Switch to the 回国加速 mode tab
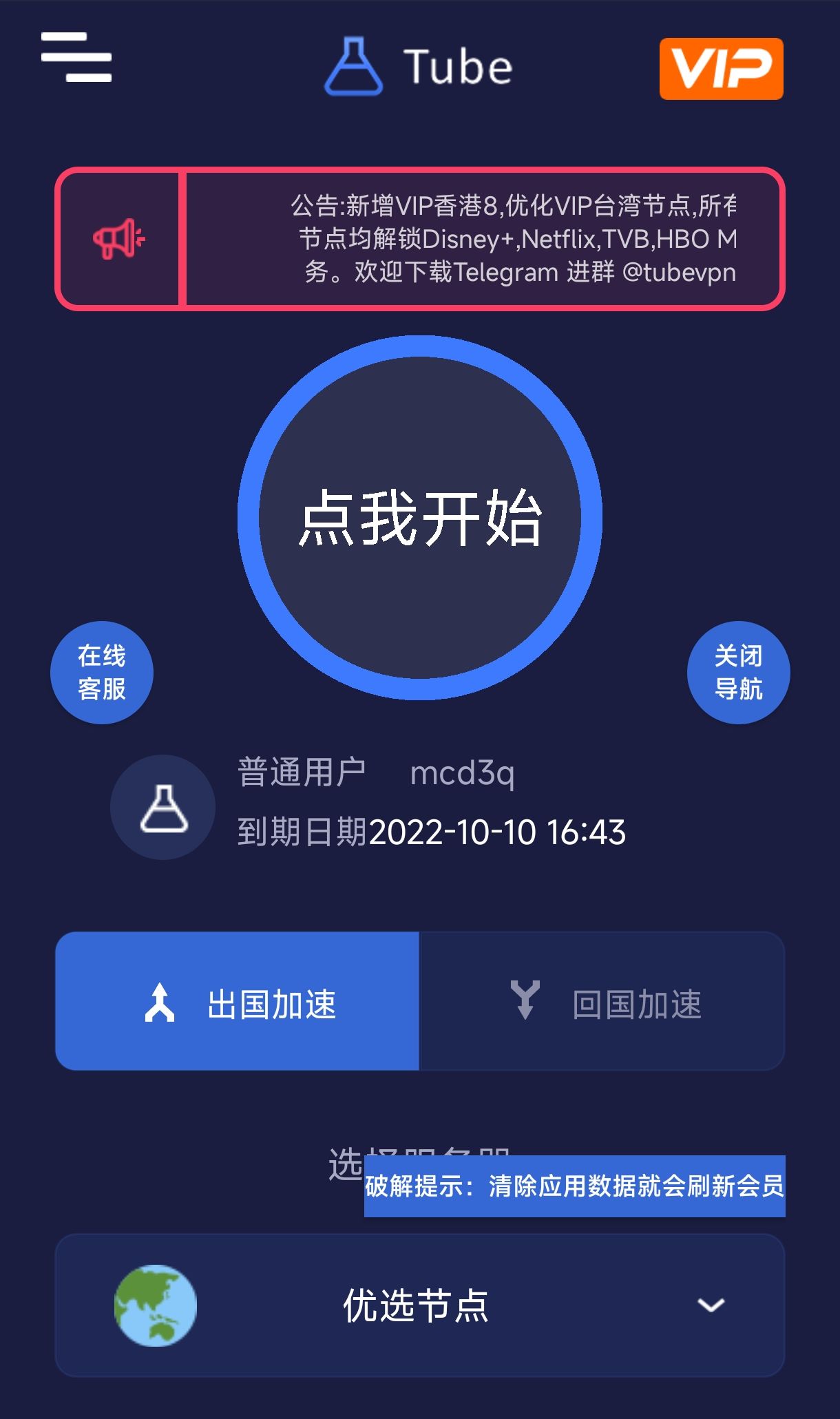The image size is (840, 1419). (x=602, y=1001)
